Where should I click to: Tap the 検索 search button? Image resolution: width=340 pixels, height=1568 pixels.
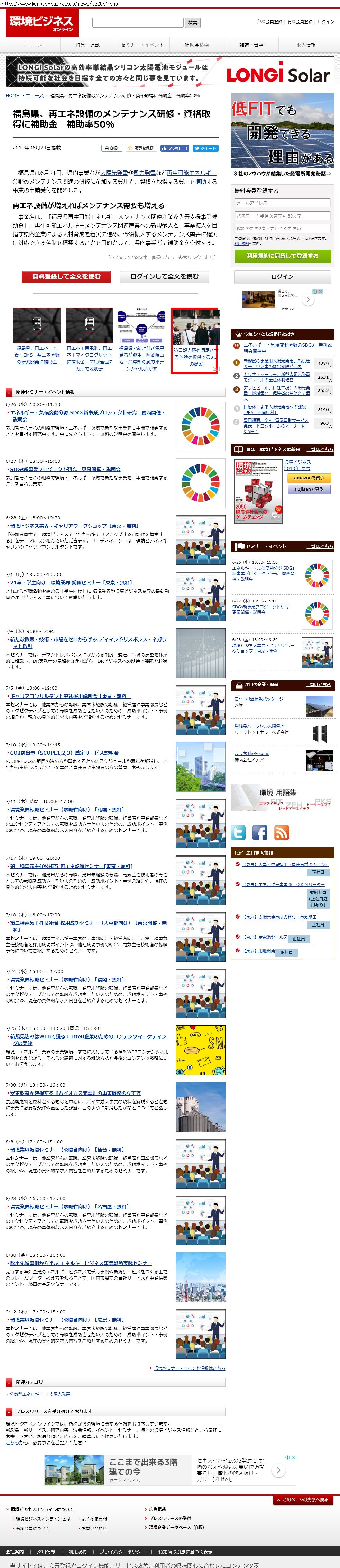pos(193,22)
